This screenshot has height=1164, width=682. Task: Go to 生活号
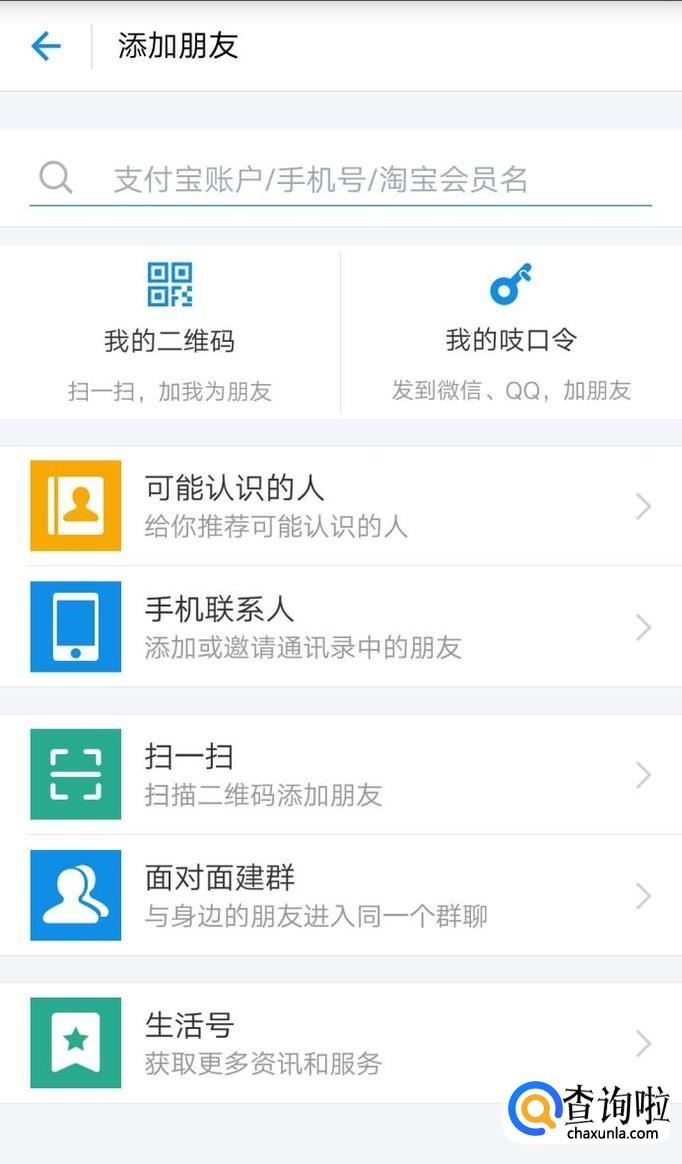point(340,1043)
